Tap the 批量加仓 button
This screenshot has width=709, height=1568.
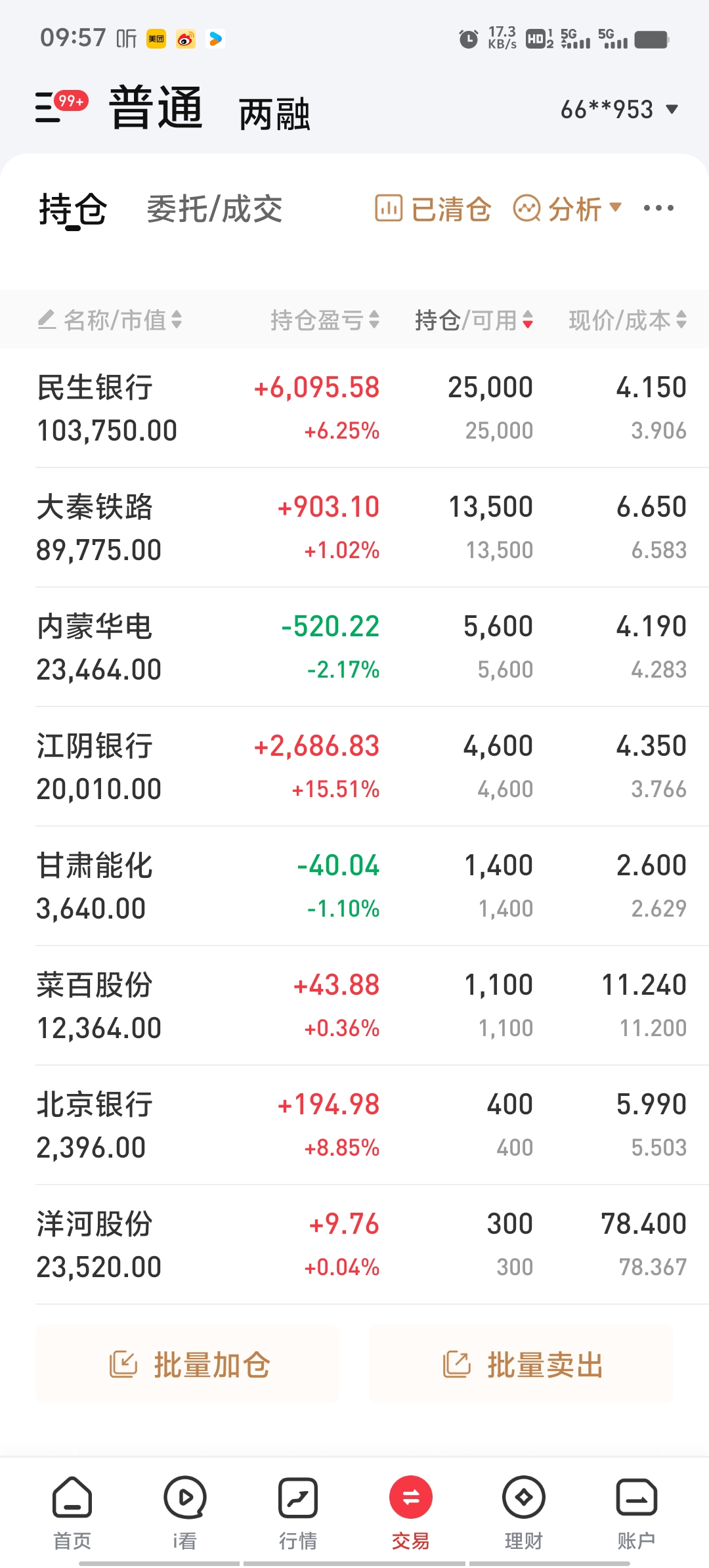tap(188, 1364)
